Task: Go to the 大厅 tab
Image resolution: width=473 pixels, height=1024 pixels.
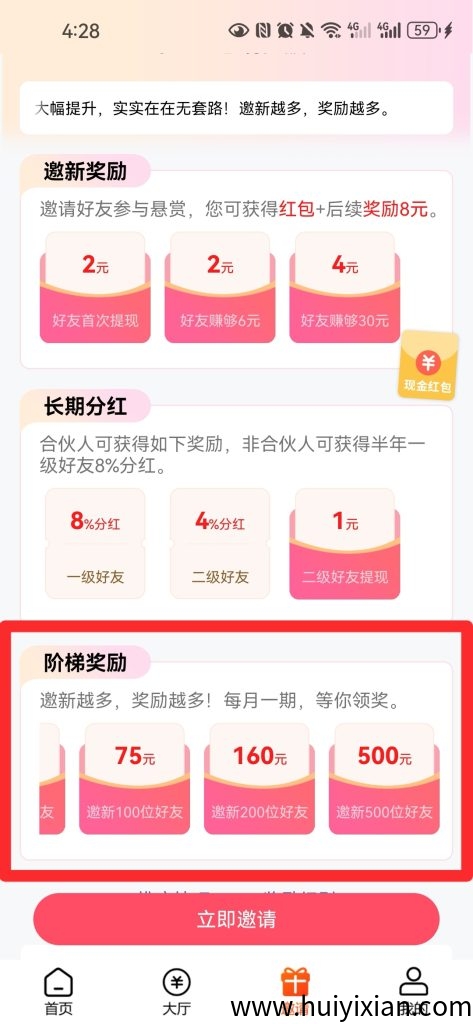Action: point(176,991)
